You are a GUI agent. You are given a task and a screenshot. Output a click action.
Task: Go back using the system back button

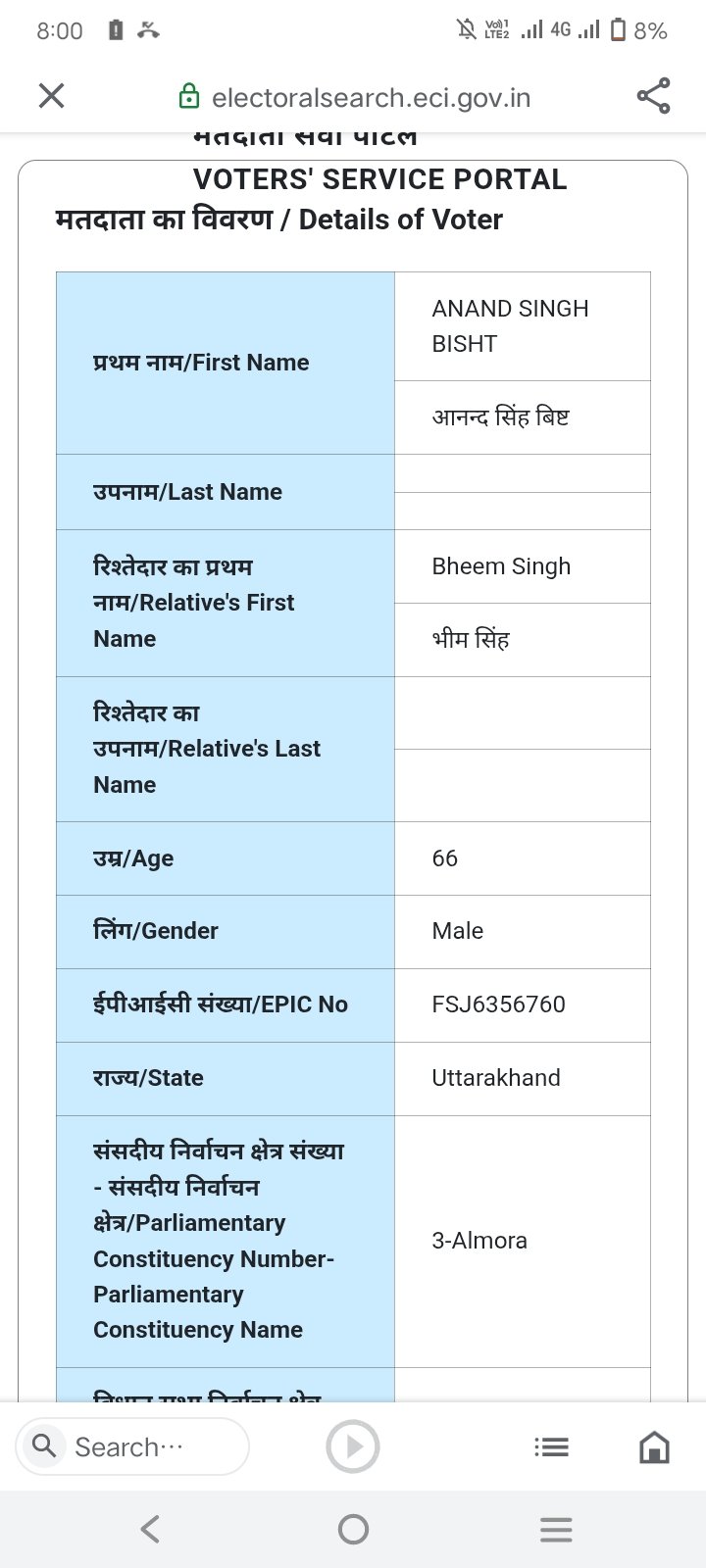point(150,1530)
